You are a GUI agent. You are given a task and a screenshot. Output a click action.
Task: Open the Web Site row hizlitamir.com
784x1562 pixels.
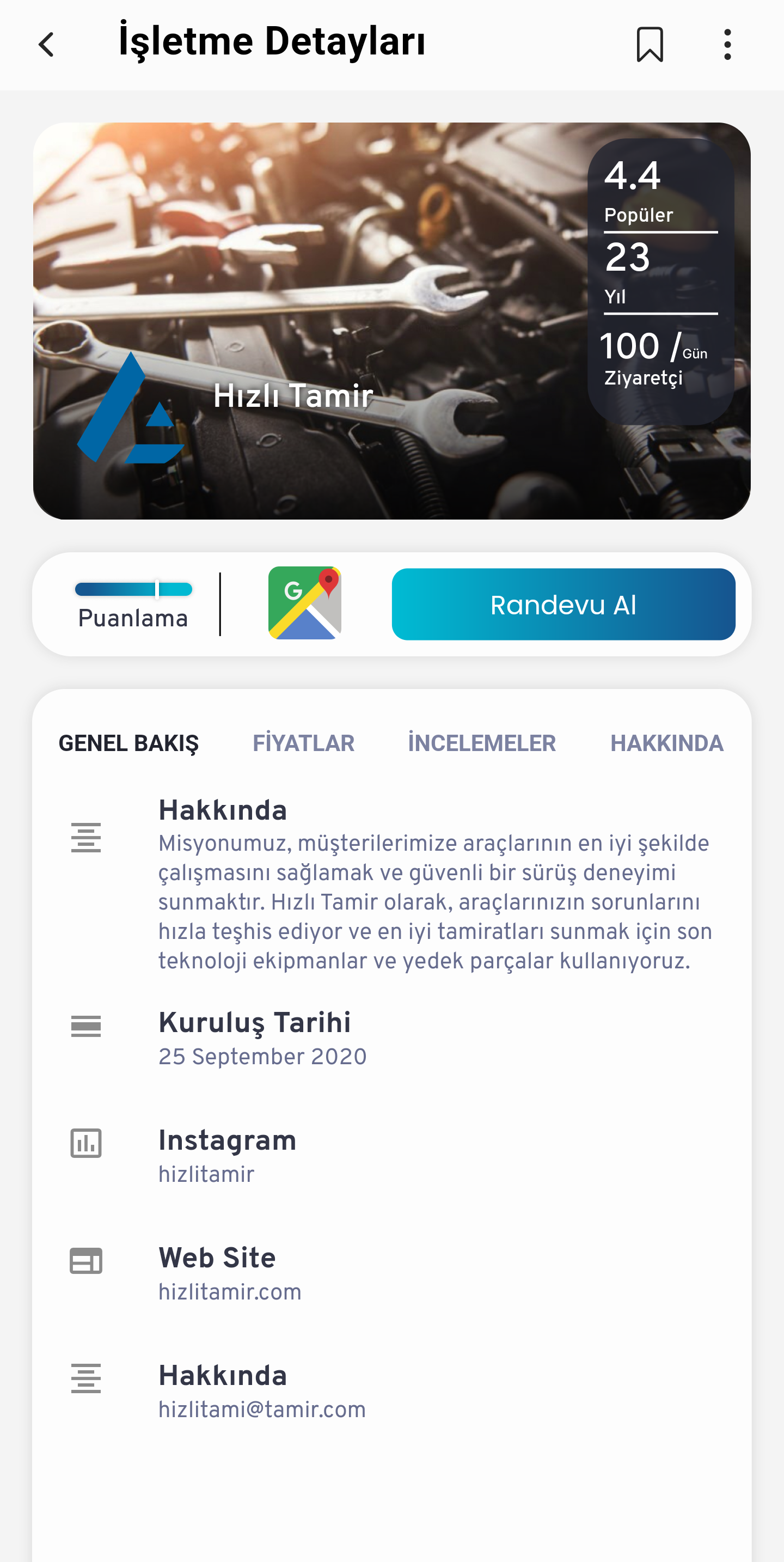(391, 1273)
